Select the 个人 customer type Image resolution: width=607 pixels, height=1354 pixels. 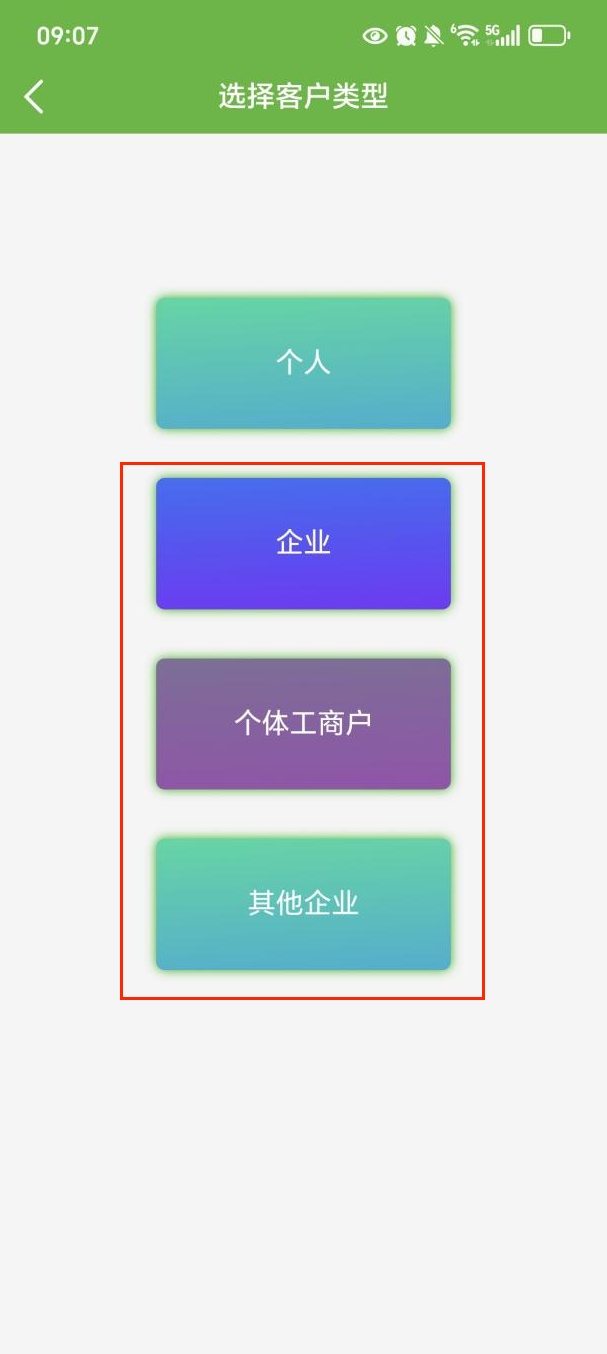pyautogui.click(x=303, y=363)
